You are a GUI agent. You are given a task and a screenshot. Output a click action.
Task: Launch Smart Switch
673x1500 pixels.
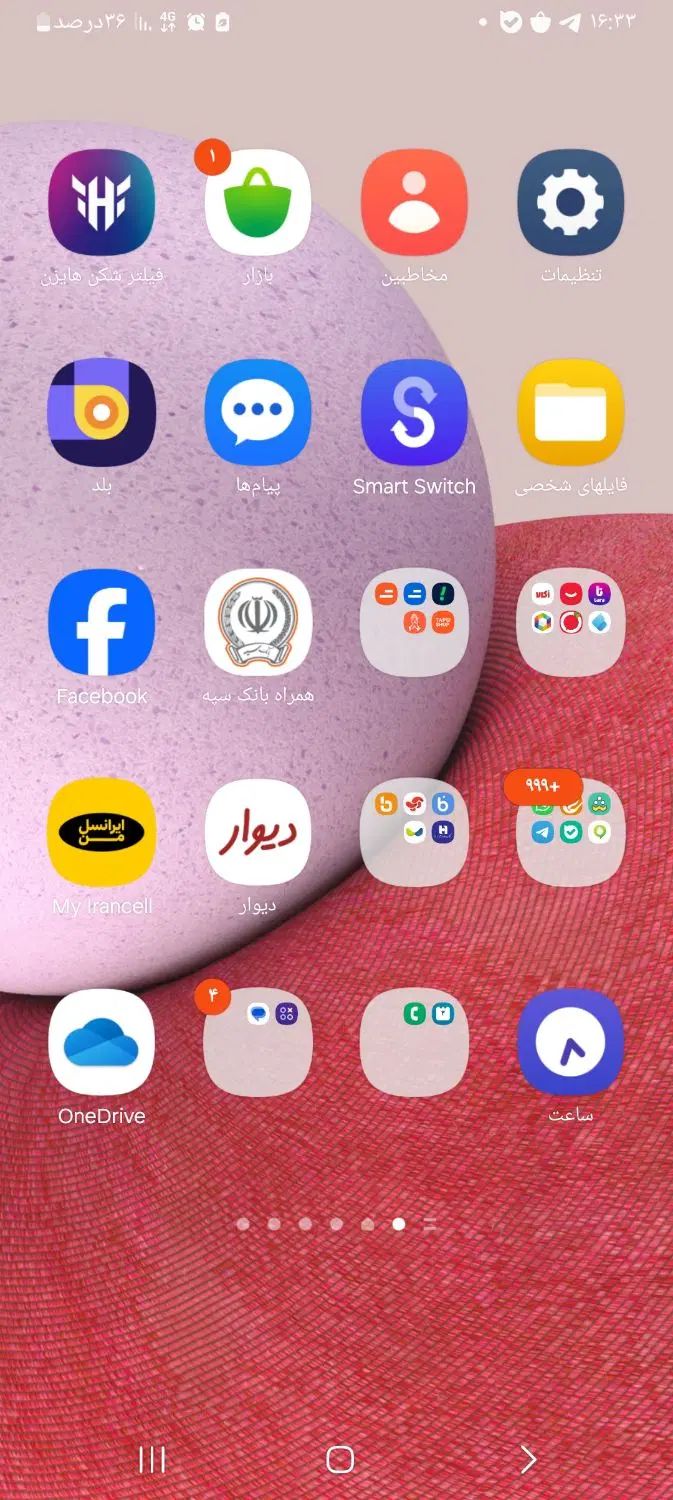click(414, 413)
